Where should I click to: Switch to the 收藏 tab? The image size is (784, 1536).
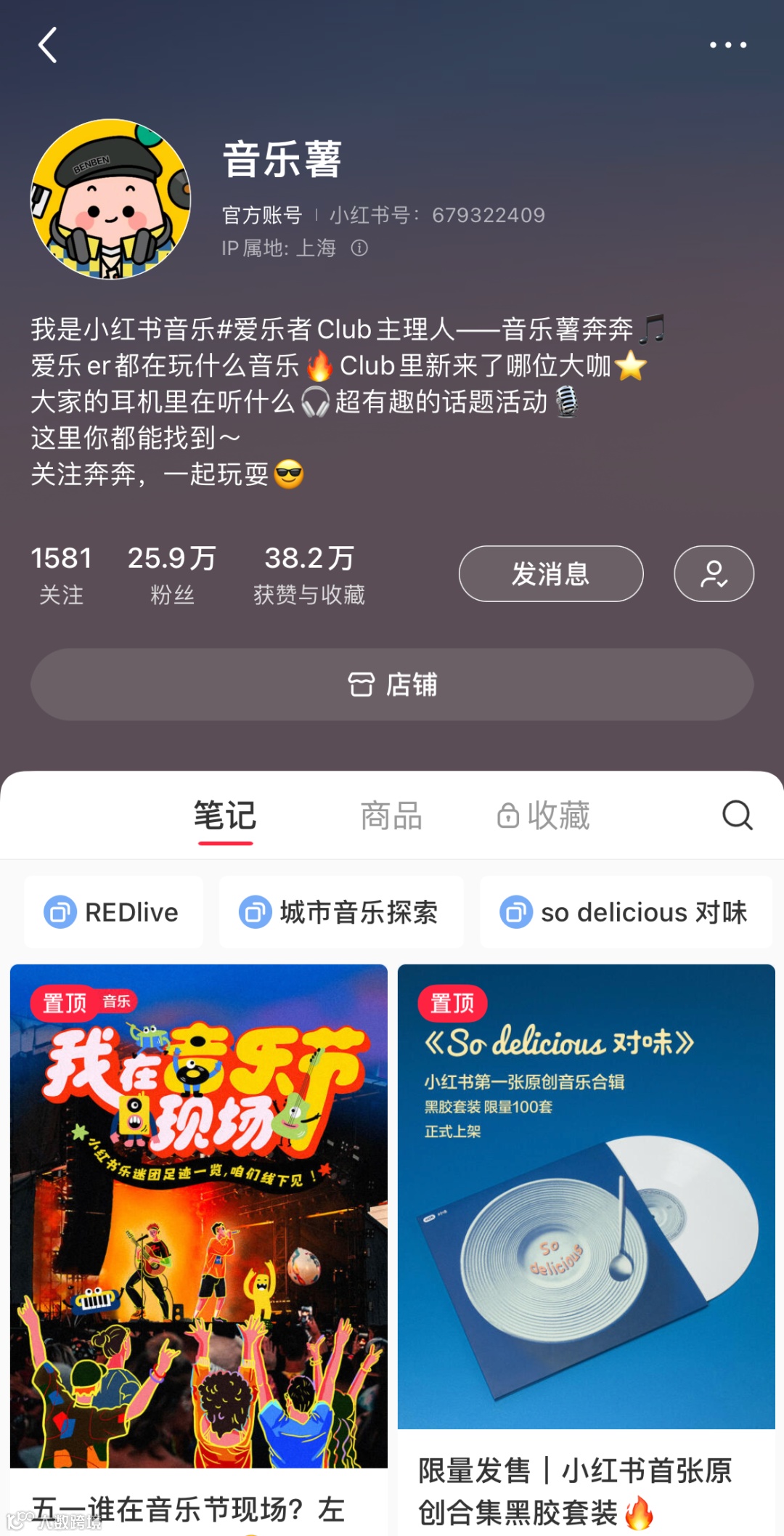[544, 816]
